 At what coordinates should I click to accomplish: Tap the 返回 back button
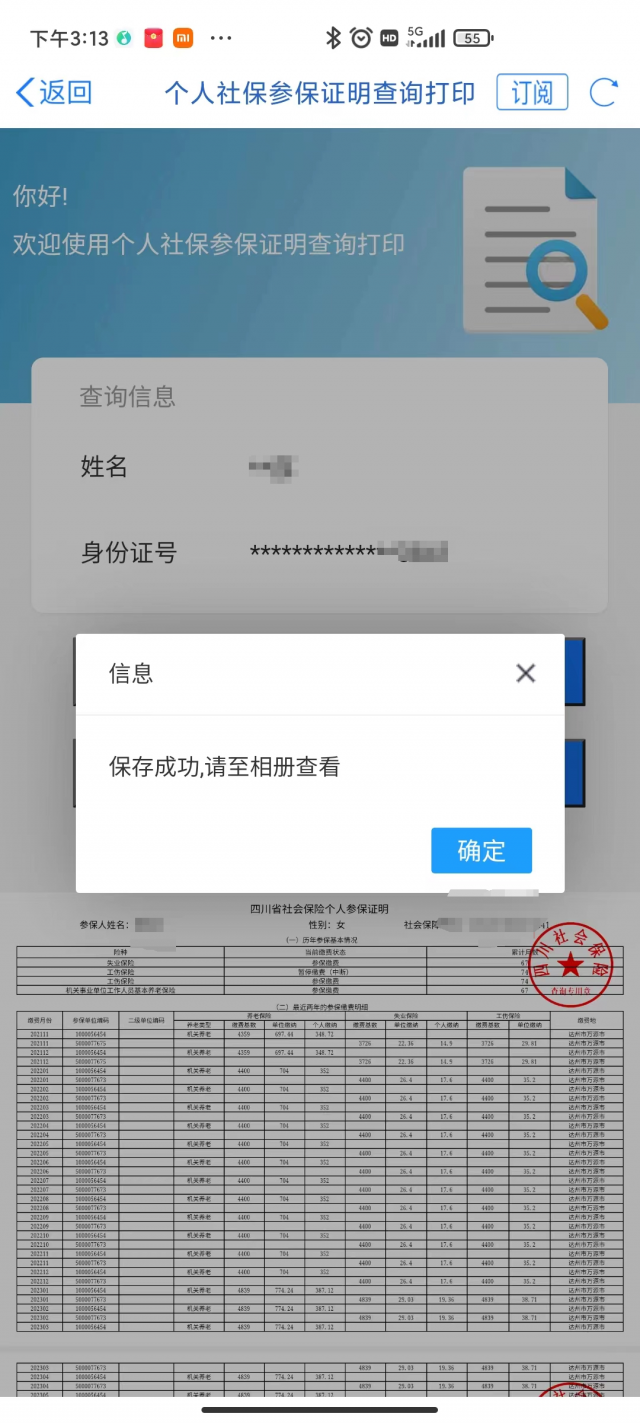pos(55,93)
